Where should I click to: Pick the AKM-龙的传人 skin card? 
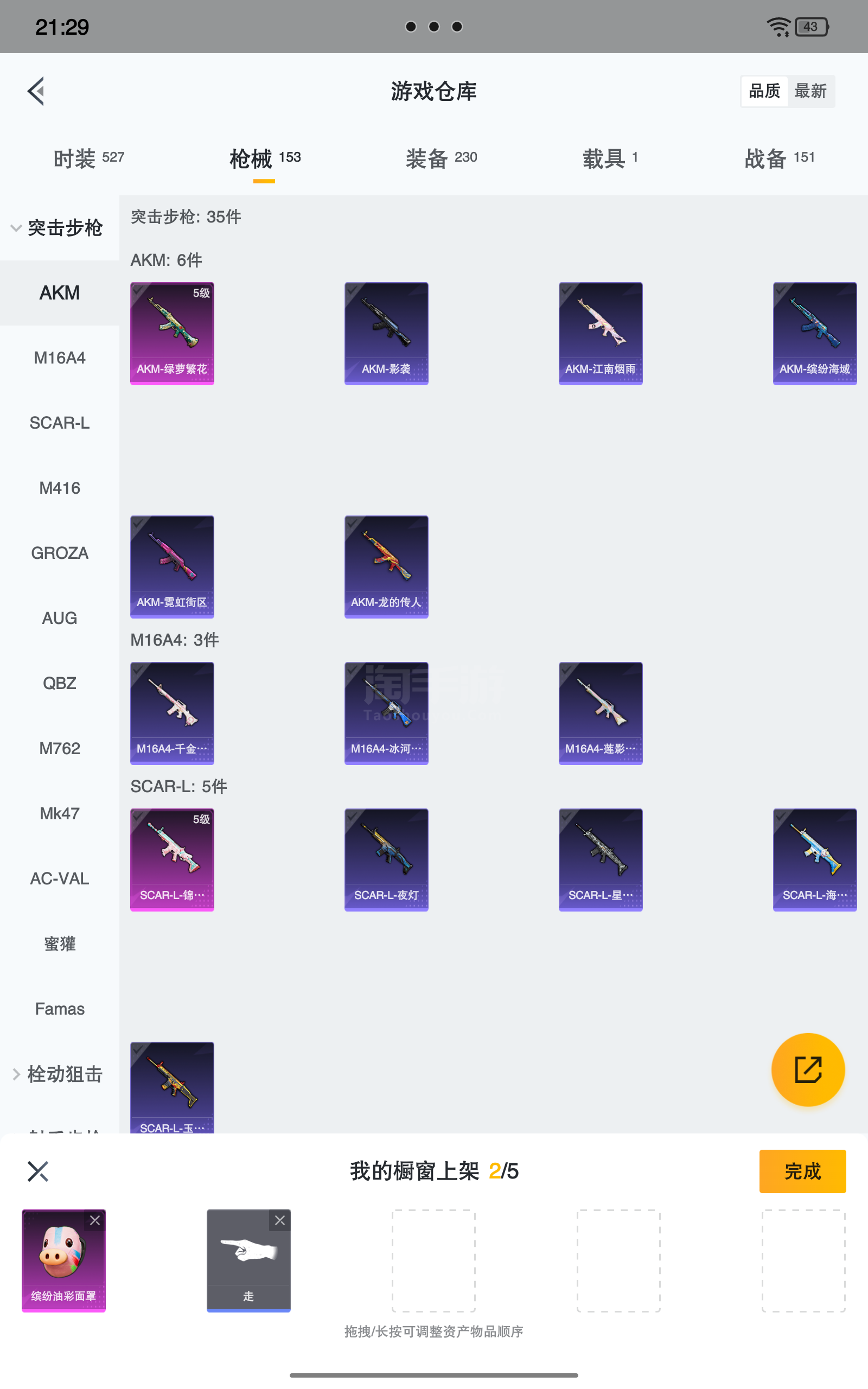pyautogui.click(x=386, y=566)
